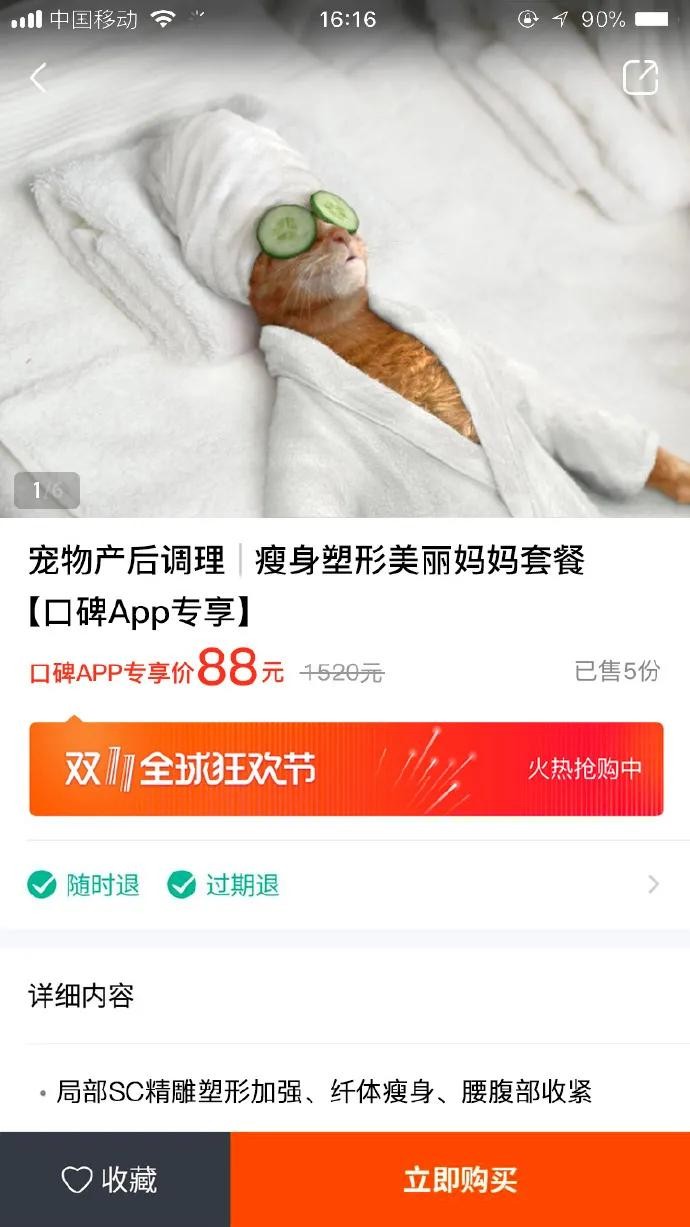Share this pet care package
The height and width of the screenshot is (1227, 690).
[640, 78]
